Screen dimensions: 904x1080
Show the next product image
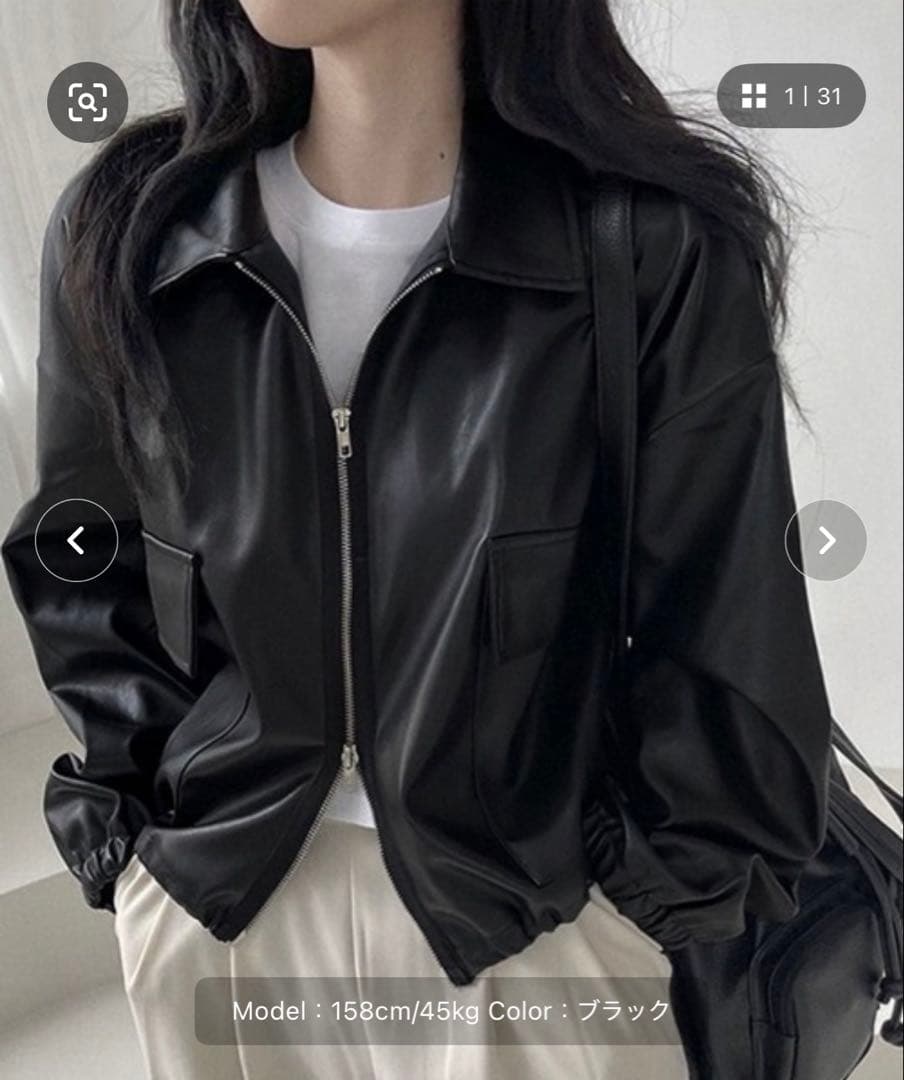tap(826, 540)
